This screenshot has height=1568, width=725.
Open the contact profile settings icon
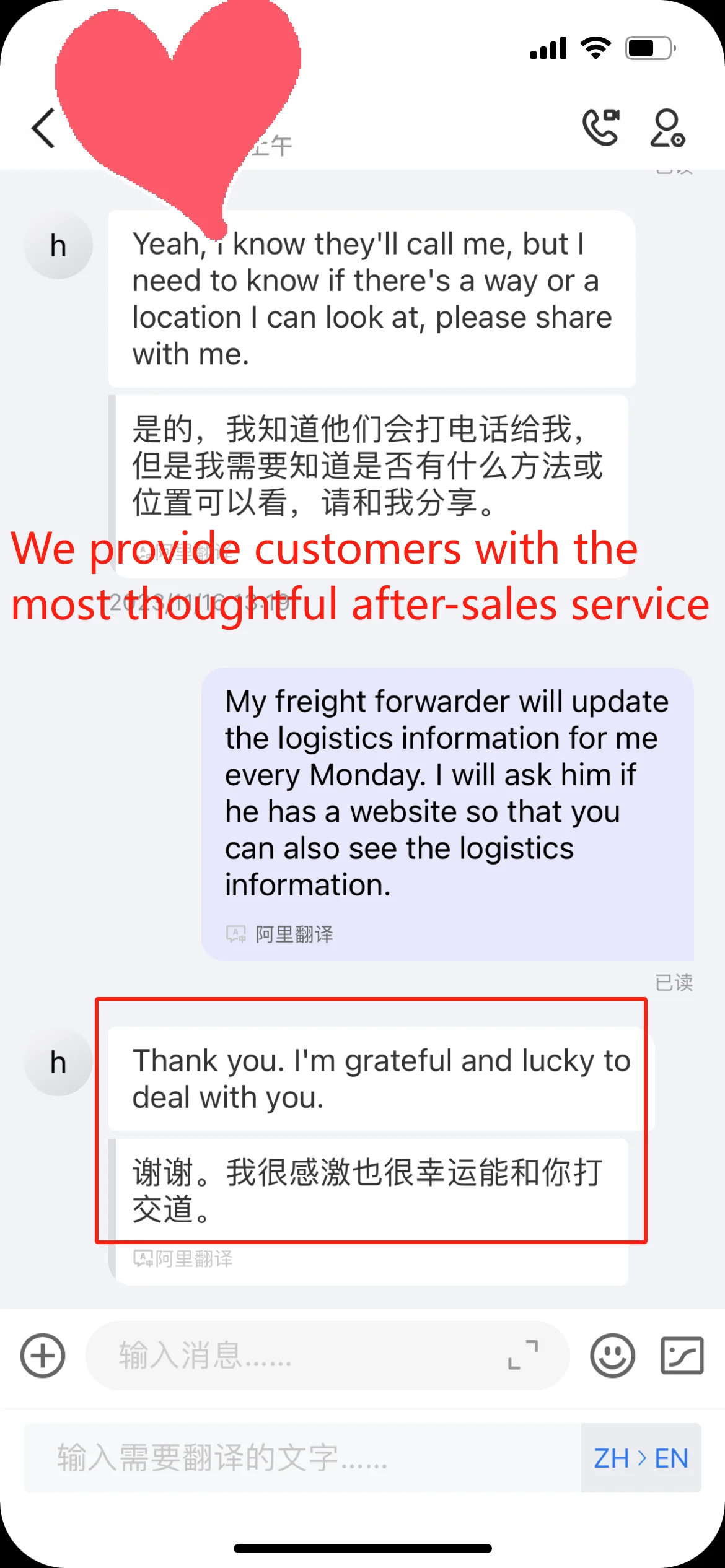[x=667, y=128]
